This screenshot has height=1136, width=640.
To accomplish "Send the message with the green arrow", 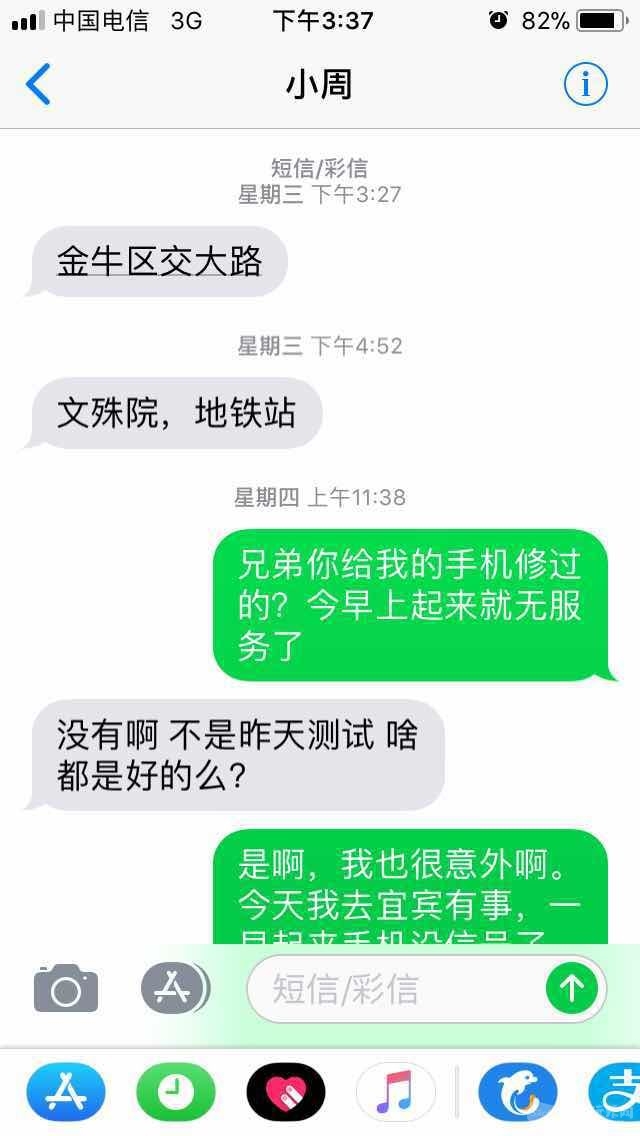I will click(x=571, y=989).
